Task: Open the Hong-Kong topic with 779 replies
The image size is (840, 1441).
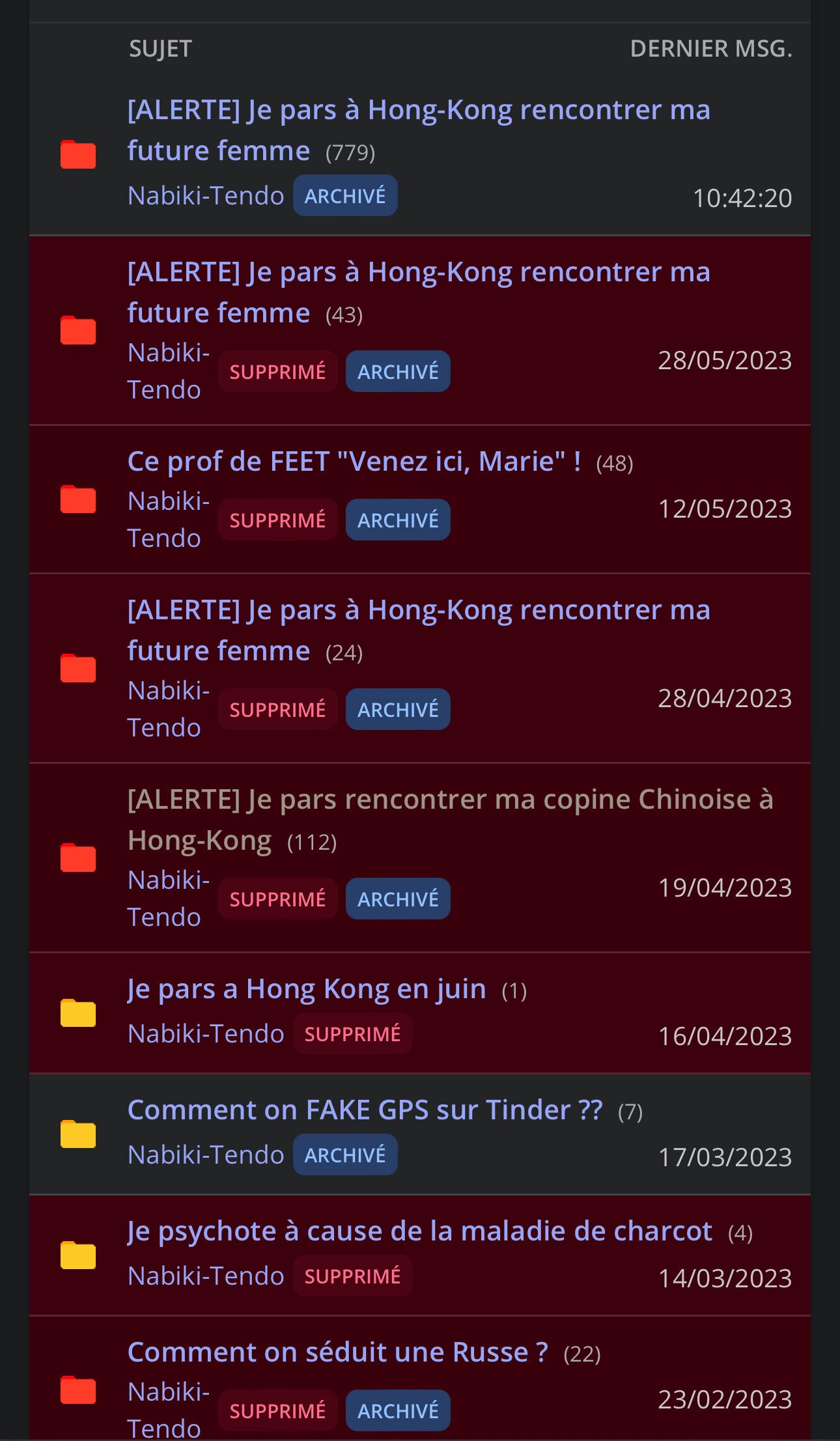Action: click(x=419, y=130)
